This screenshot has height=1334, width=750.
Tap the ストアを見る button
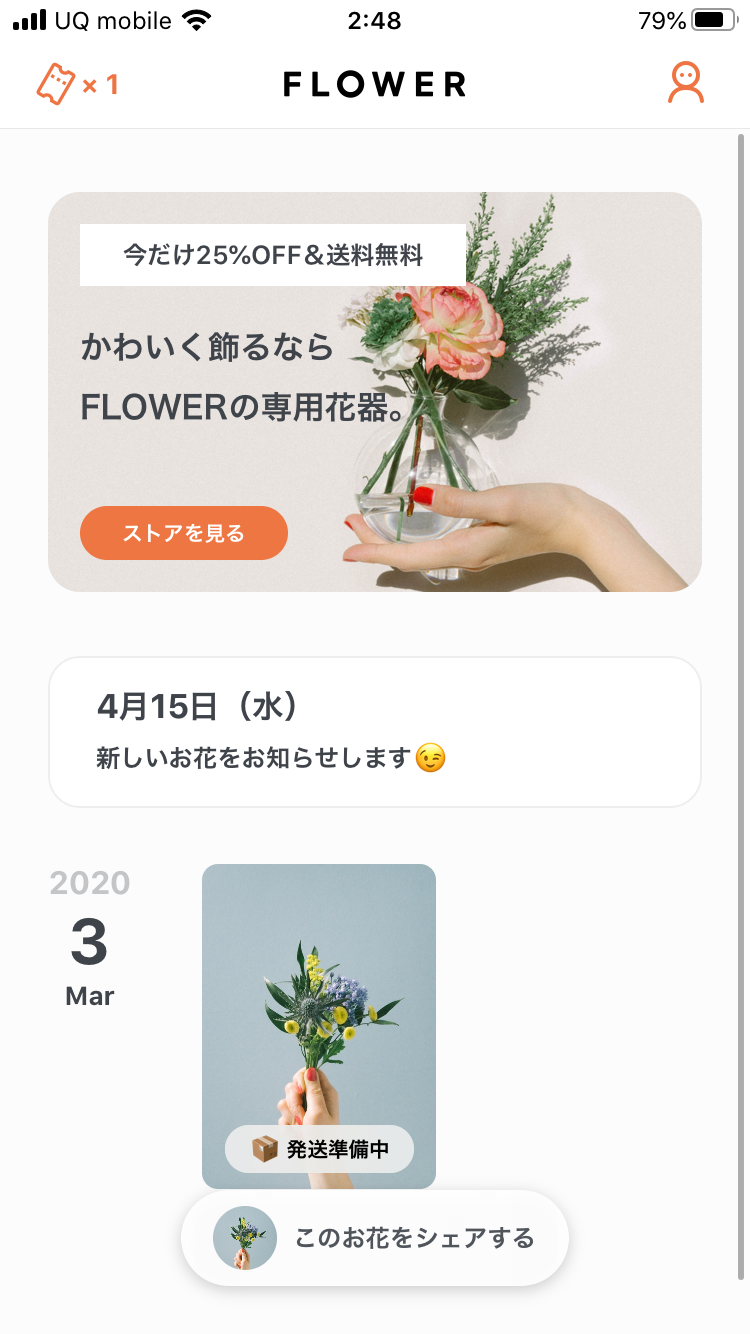click(x=184, y=533)
